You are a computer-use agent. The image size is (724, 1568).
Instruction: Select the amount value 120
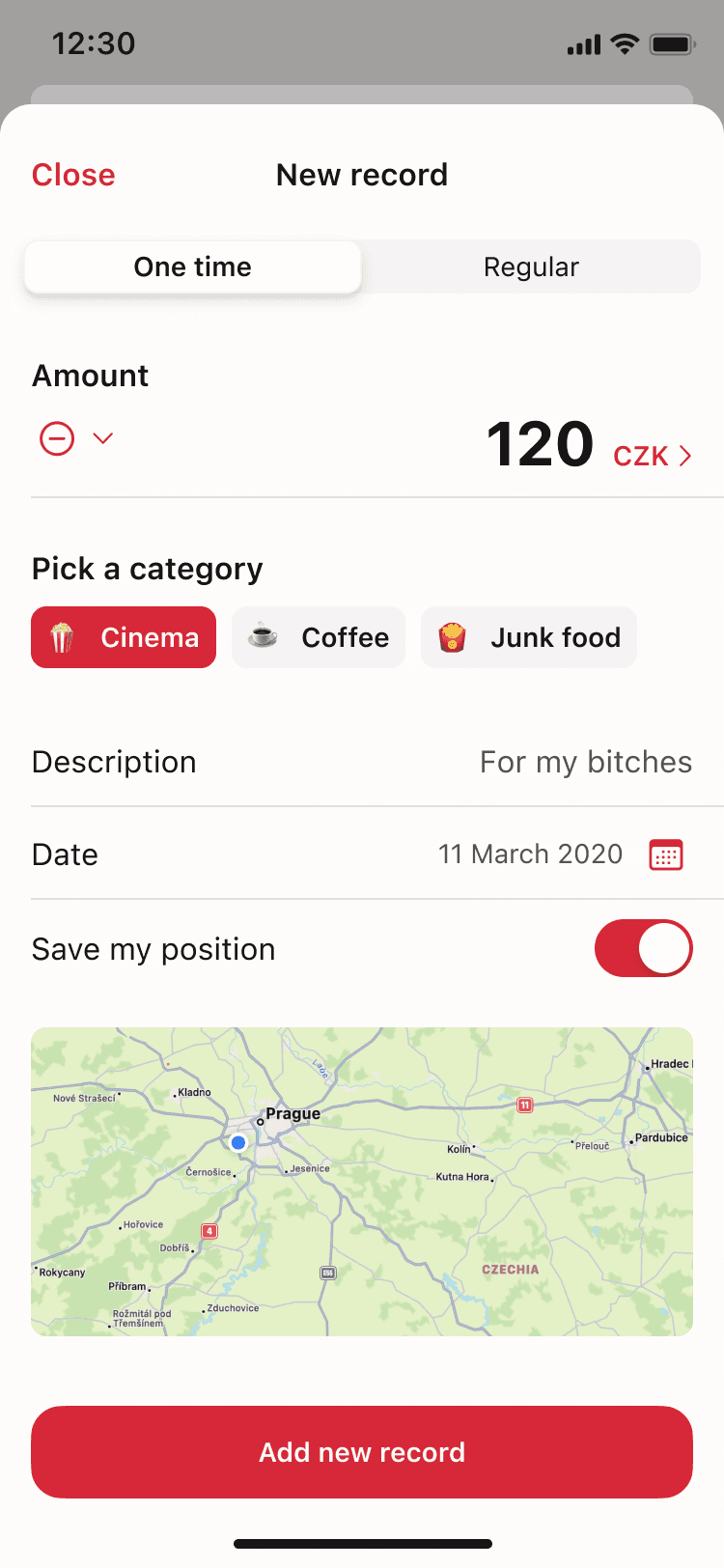pos(541,444)
